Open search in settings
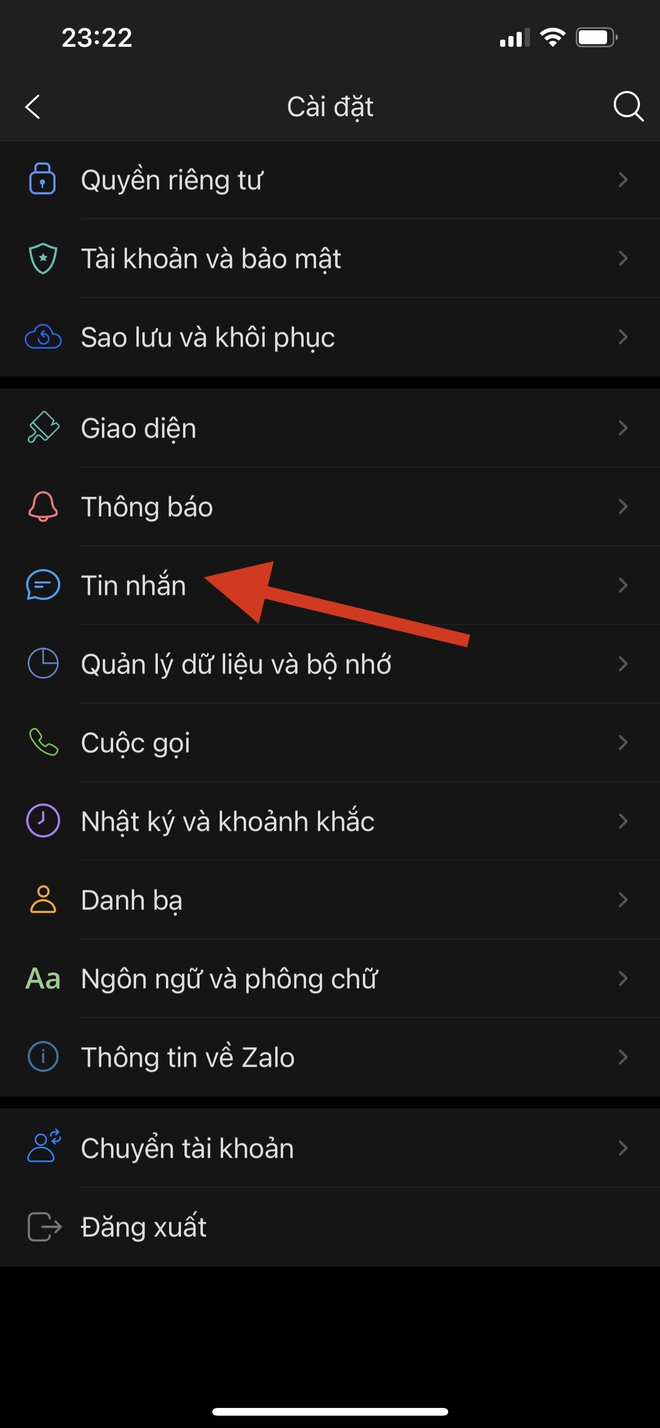This screenshot has height=1428, width=660. click(x=627, y=107)
